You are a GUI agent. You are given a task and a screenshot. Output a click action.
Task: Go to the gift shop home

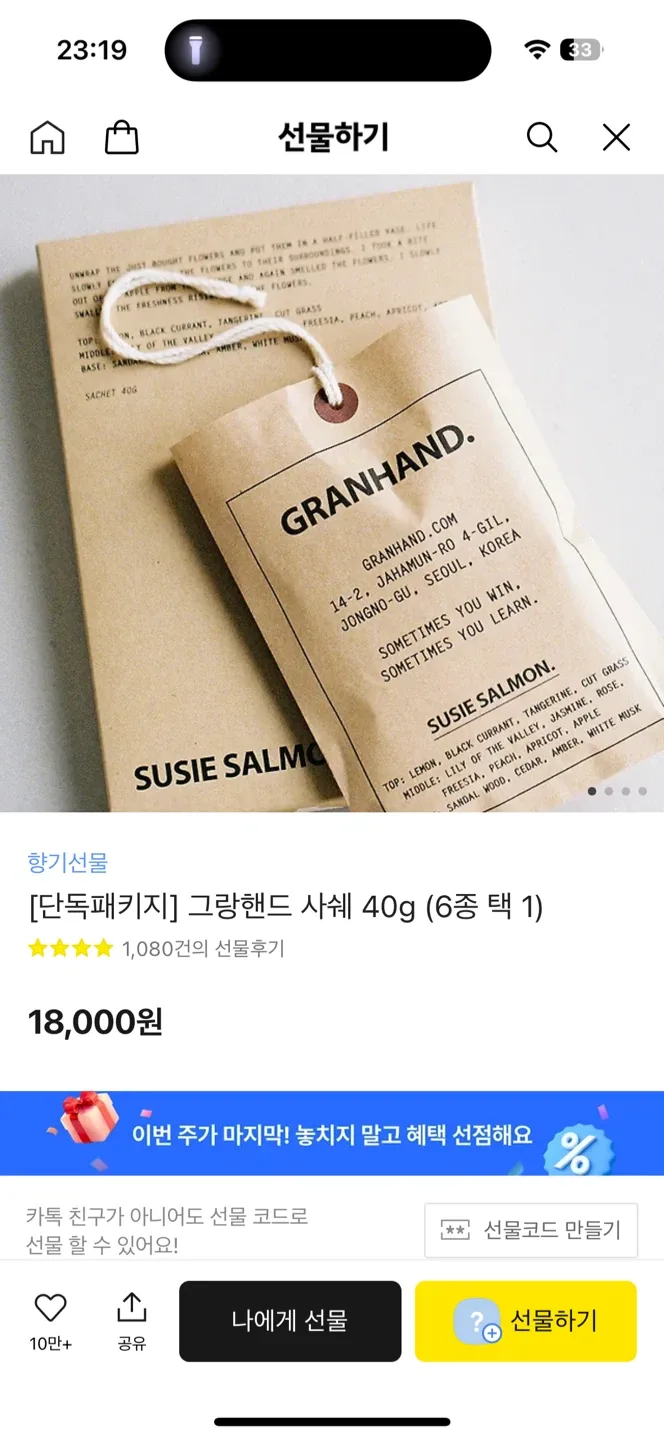coord(47,137)
